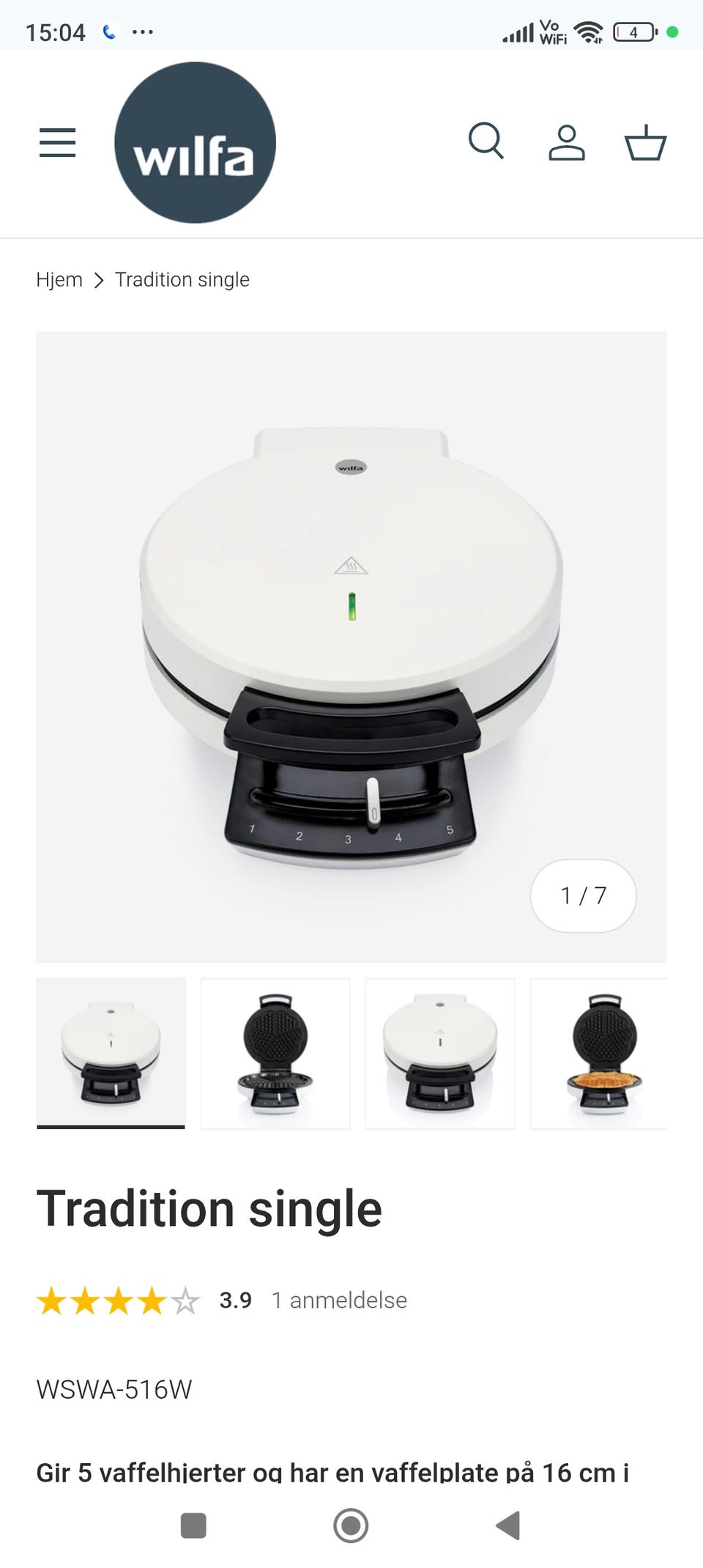Tap the system home button
The image size is (703, 1568).
[351, 1526]
